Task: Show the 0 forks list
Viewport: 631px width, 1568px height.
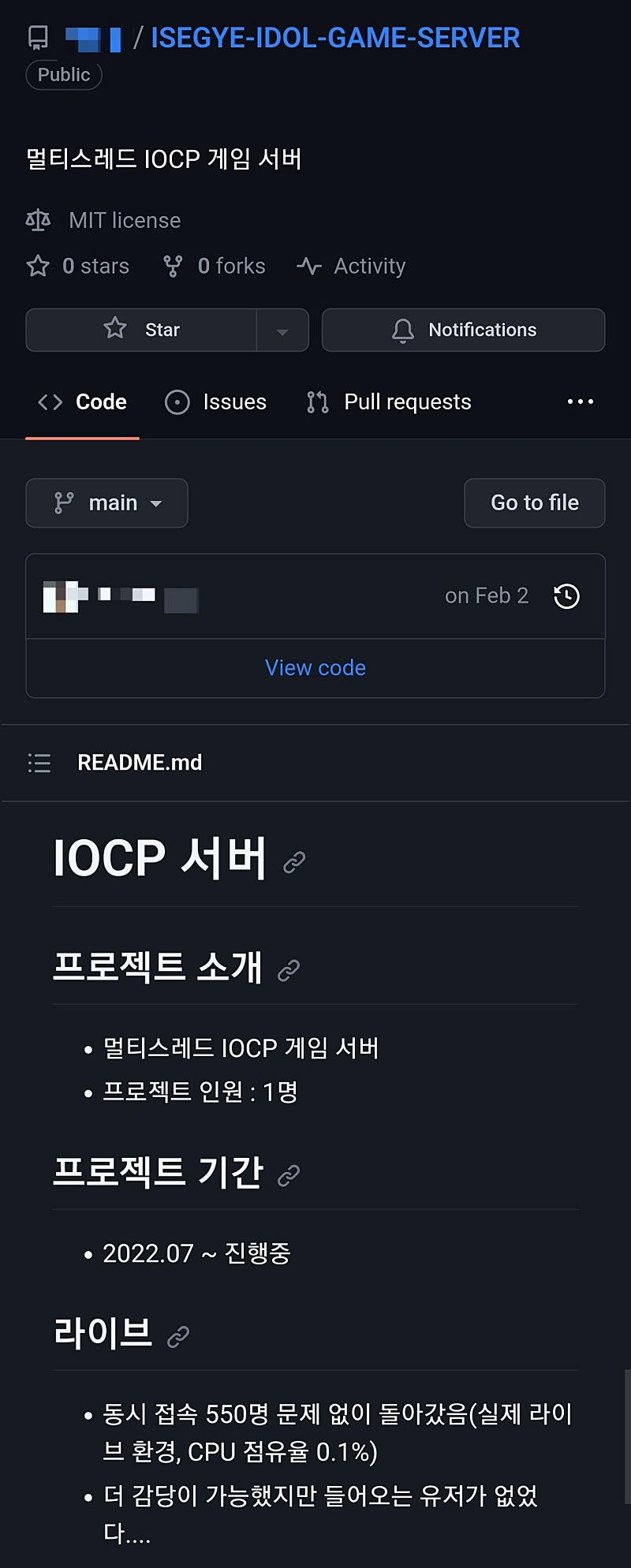Action: (215, 267)
